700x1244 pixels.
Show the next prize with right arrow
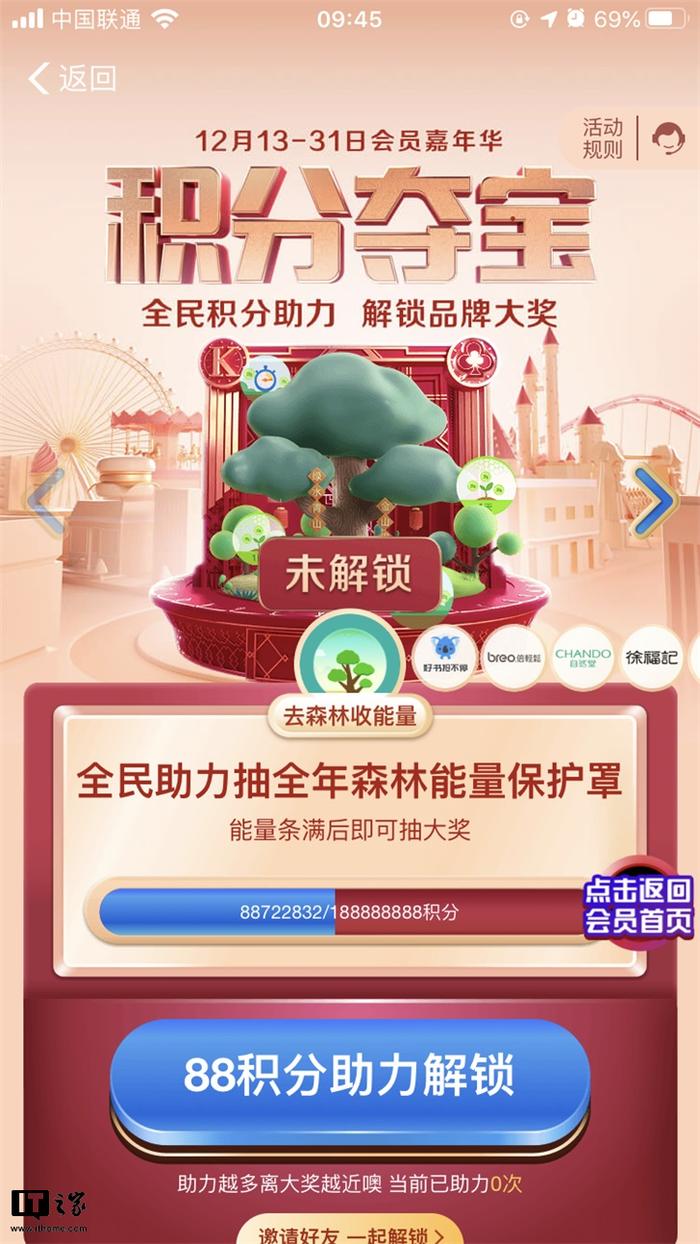[654, 502]
